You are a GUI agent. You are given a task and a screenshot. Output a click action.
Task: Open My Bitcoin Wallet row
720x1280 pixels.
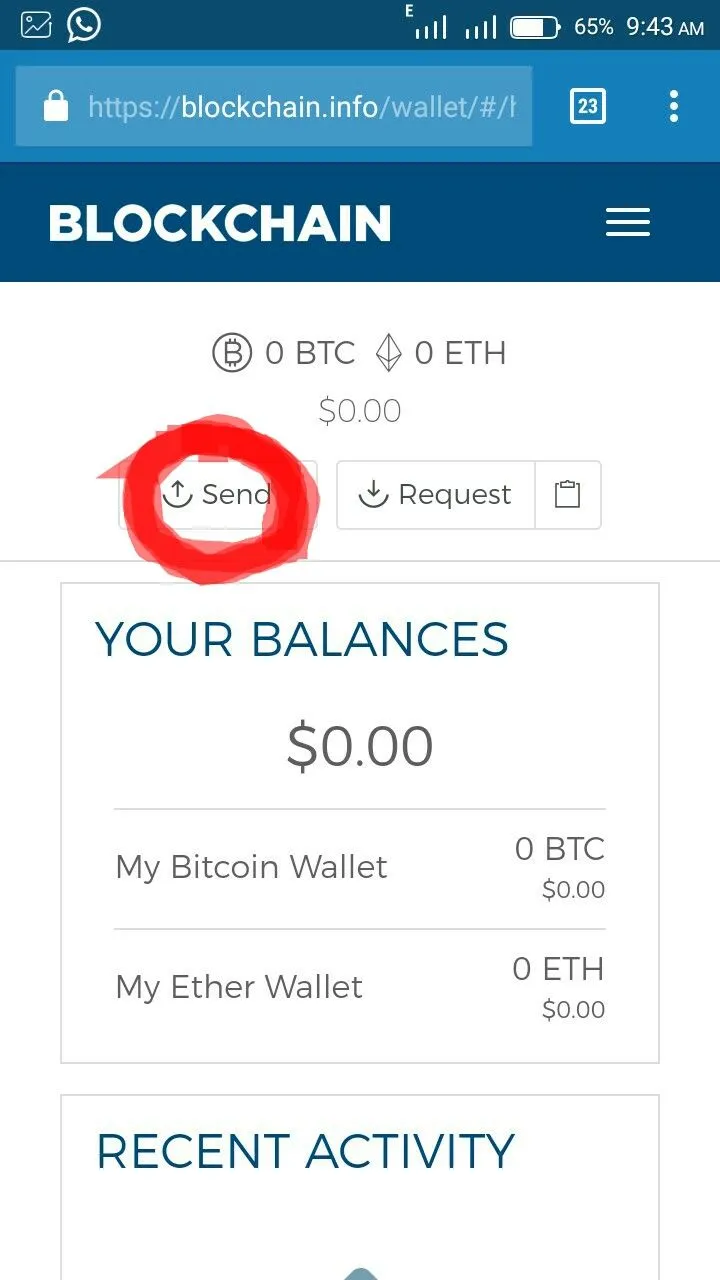click(360, 868)
